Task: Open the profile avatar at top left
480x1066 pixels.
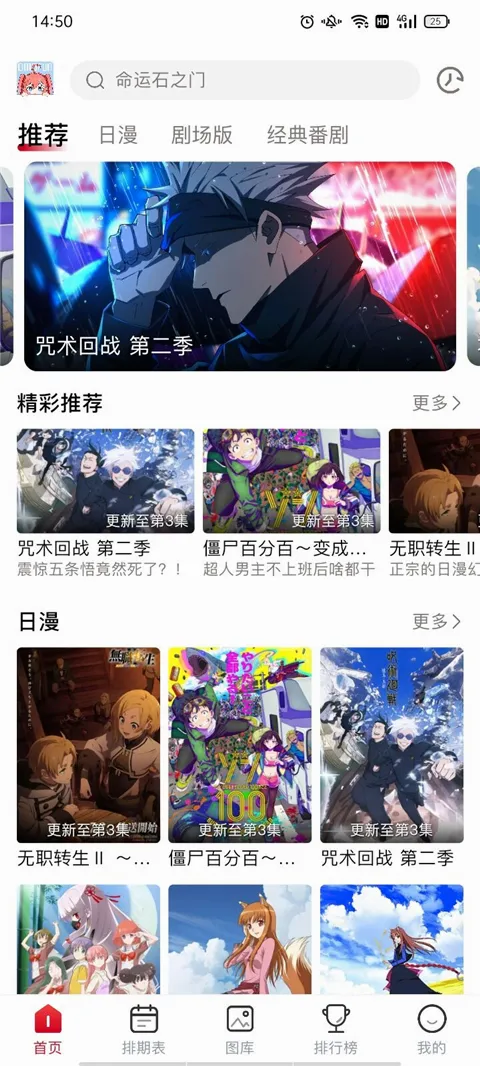Action: tap(35, 80)
